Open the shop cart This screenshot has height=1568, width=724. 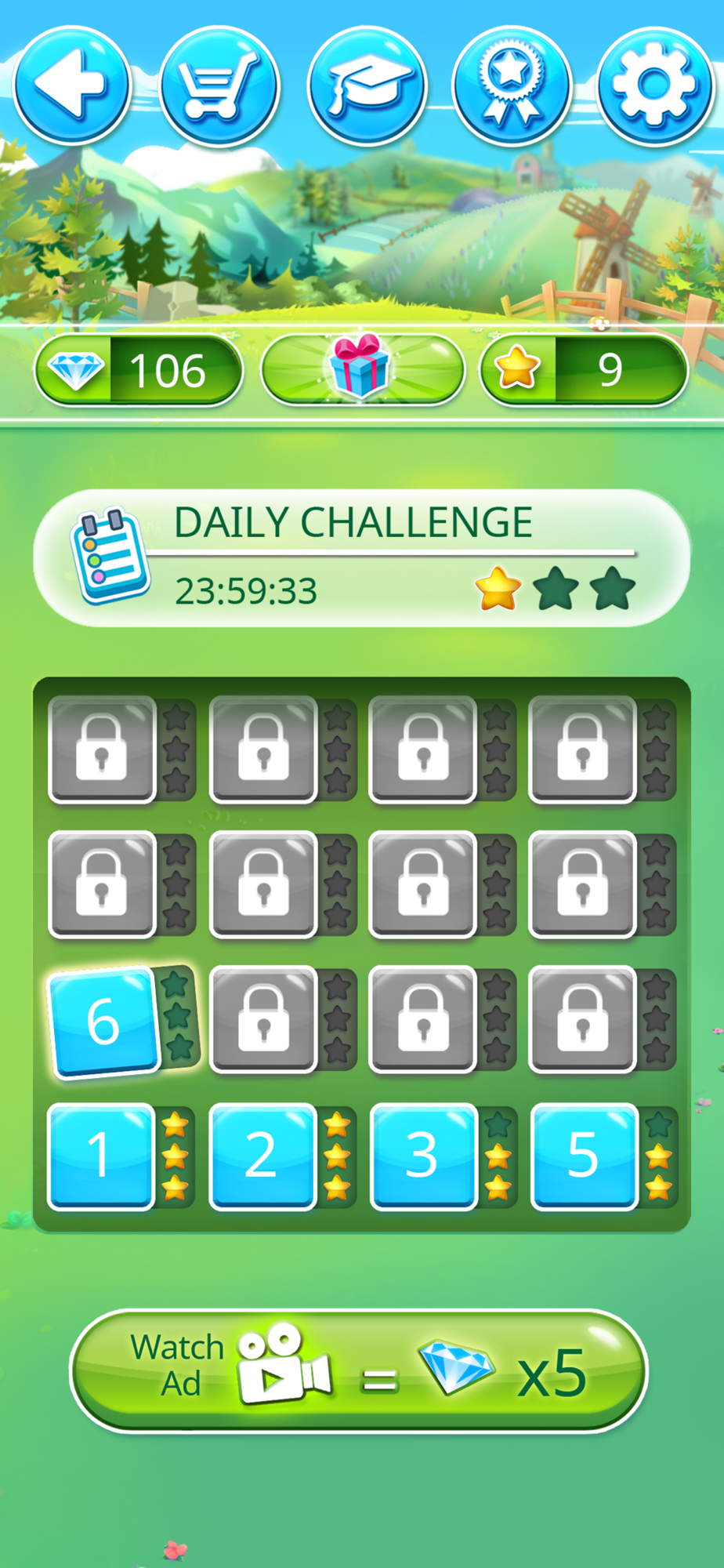click(219, 86)
